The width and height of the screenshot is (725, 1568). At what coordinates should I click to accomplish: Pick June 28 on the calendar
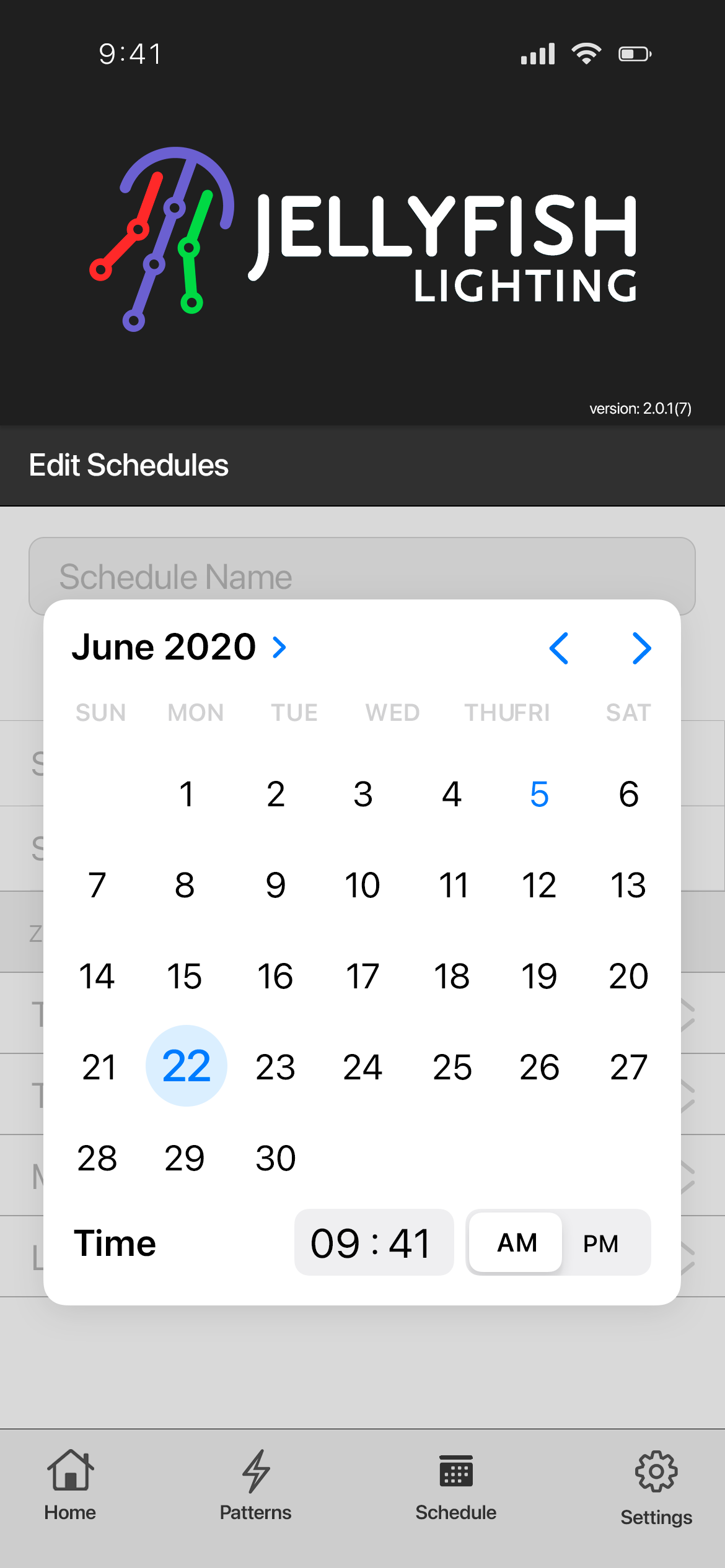[97, 1158]
